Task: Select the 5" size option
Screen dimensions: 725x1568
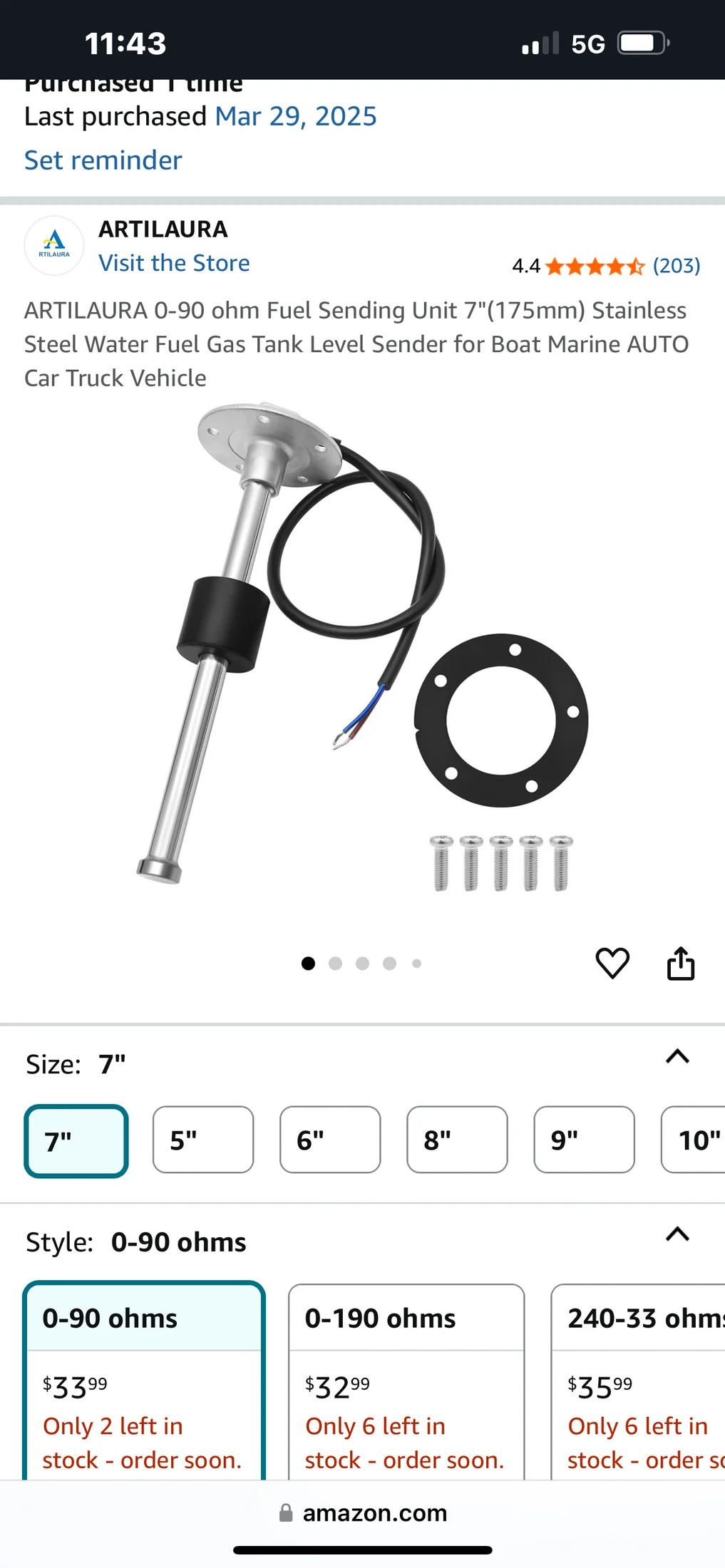Action: 203,1140
